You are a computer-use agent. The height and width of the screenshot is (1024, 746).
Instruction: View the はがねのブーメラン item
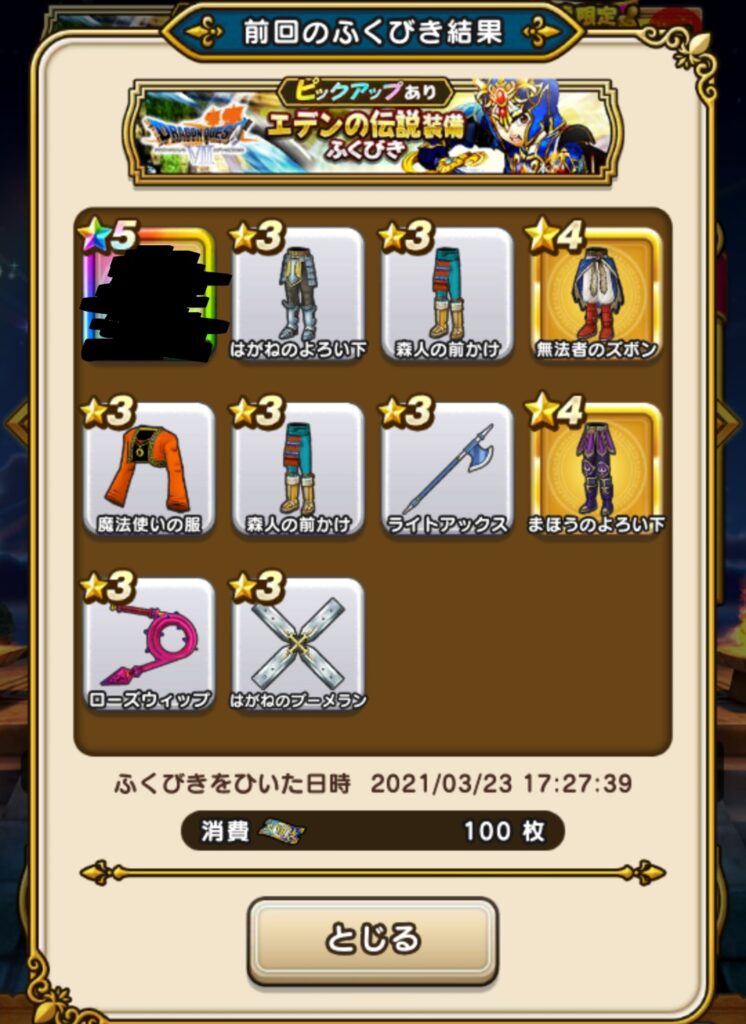(x=297, y=643)
